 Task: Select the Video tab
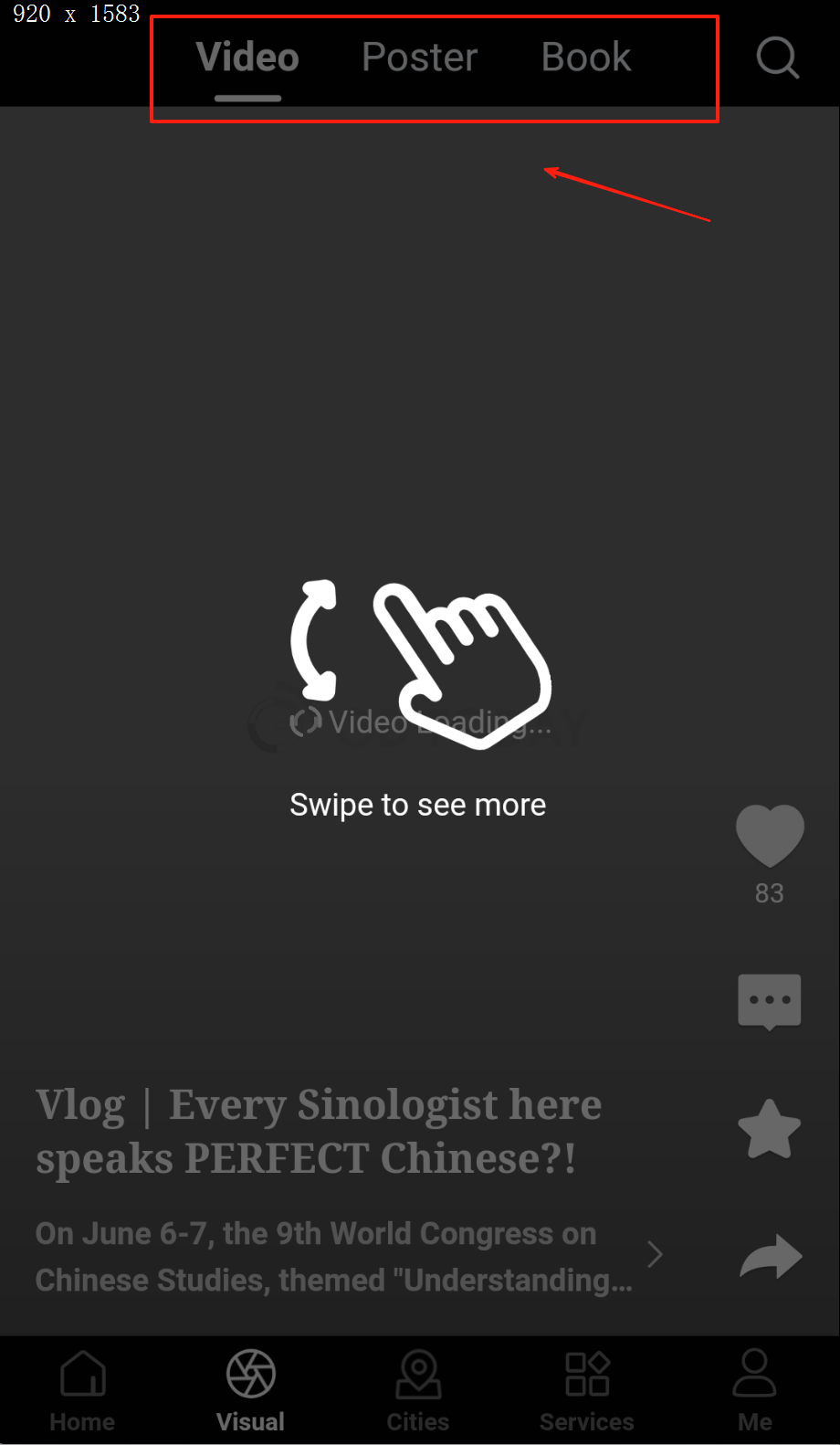pyautogui.click(x=247, y=58)
